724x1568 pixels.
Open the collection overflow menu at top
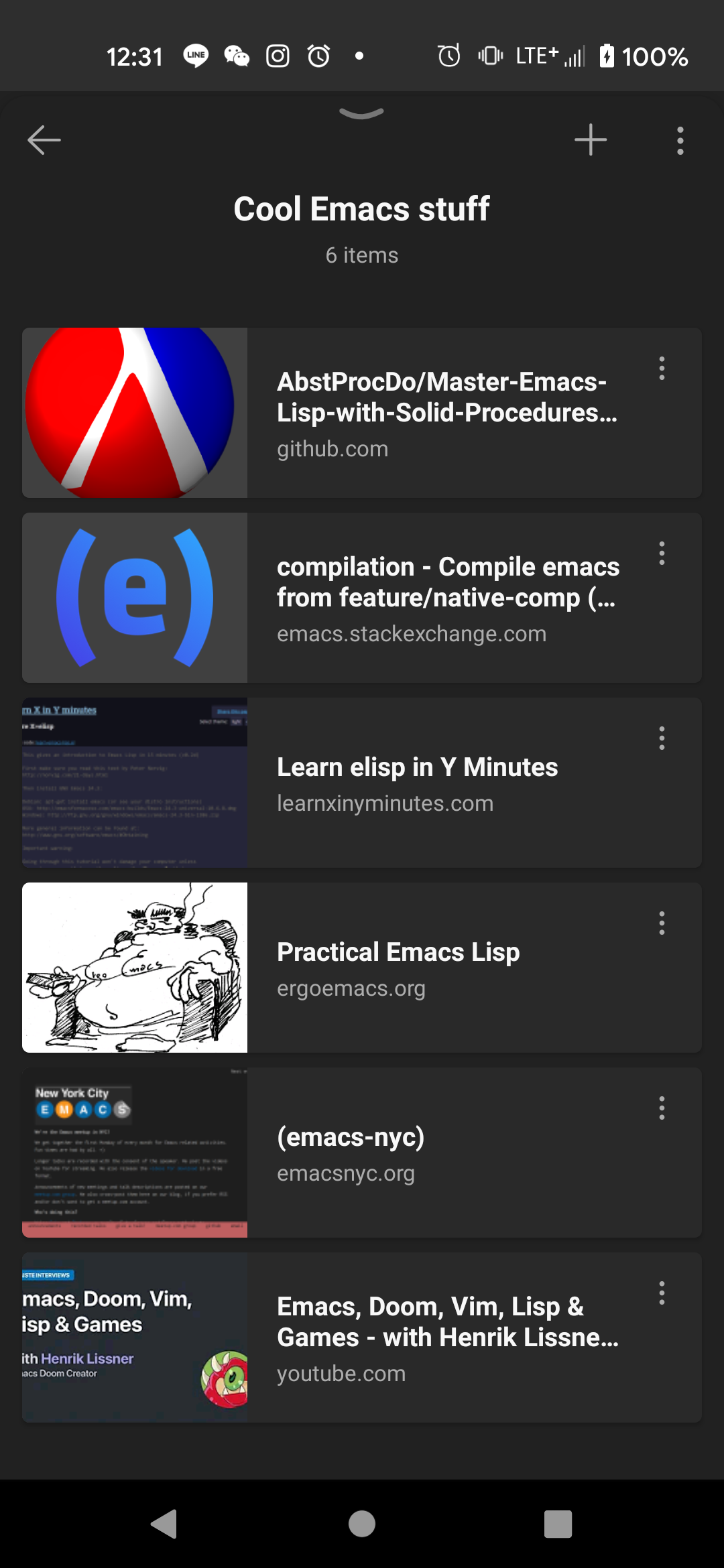(680, 141)
